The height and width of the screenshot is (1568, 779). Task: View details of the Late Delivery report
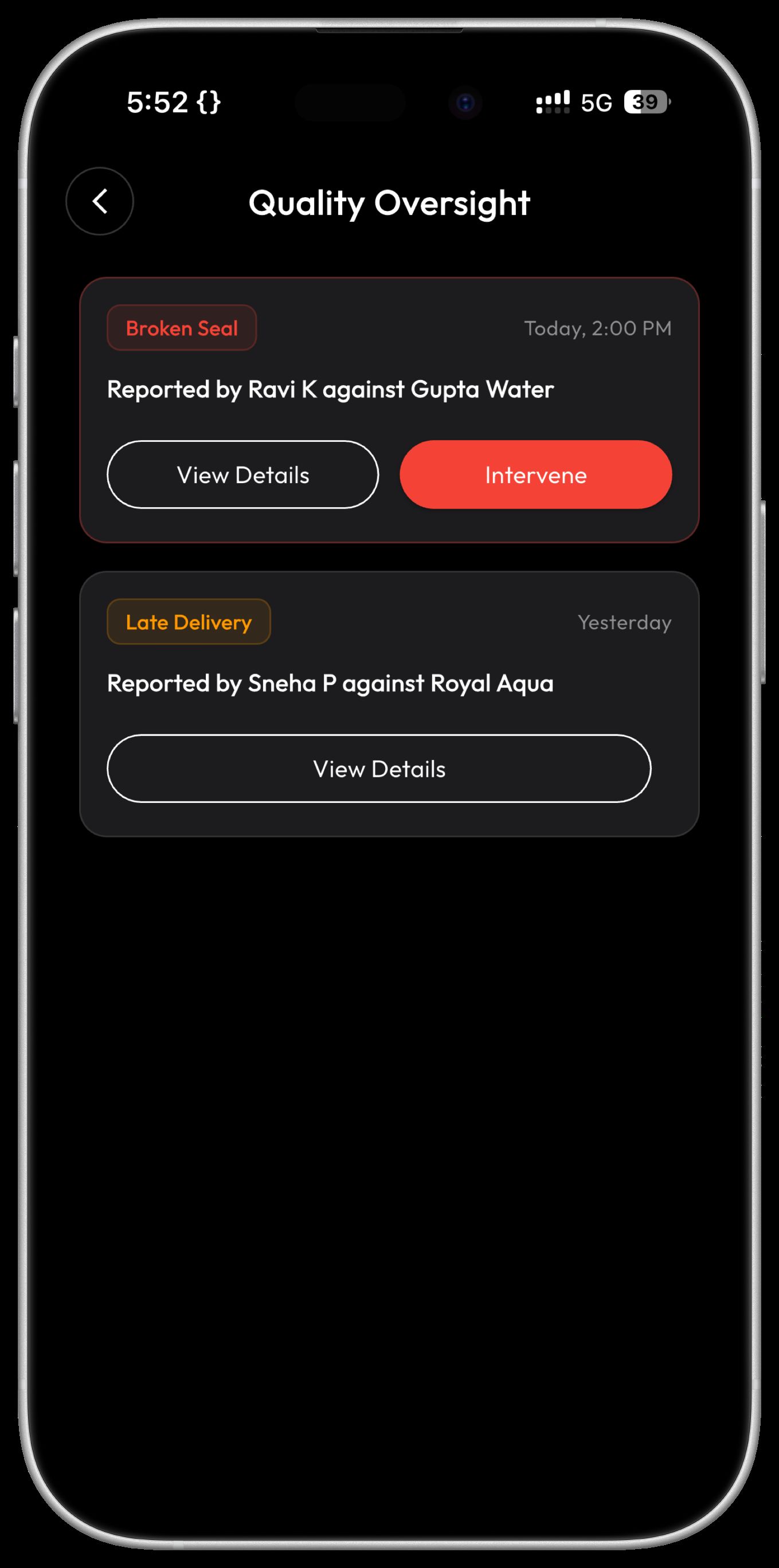click(378, 769)
